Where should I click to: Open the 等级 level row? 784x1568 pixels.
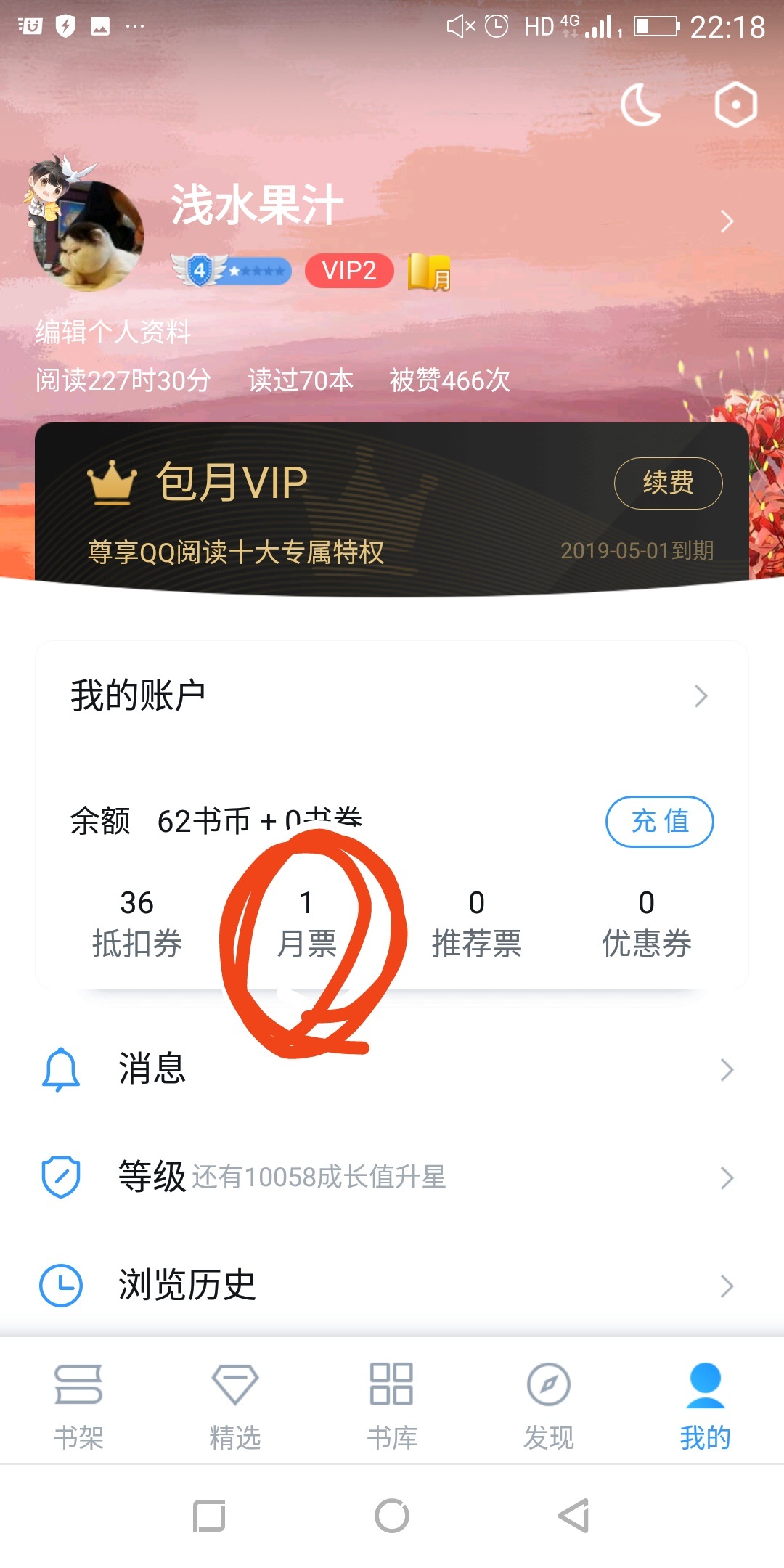(x=392, y=1177)
